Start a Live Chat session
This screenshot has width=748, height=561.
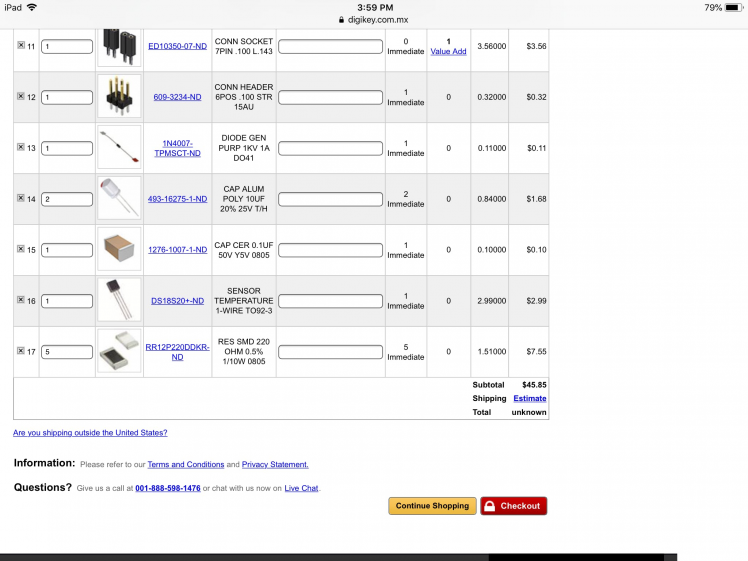(x=301, y=488)
